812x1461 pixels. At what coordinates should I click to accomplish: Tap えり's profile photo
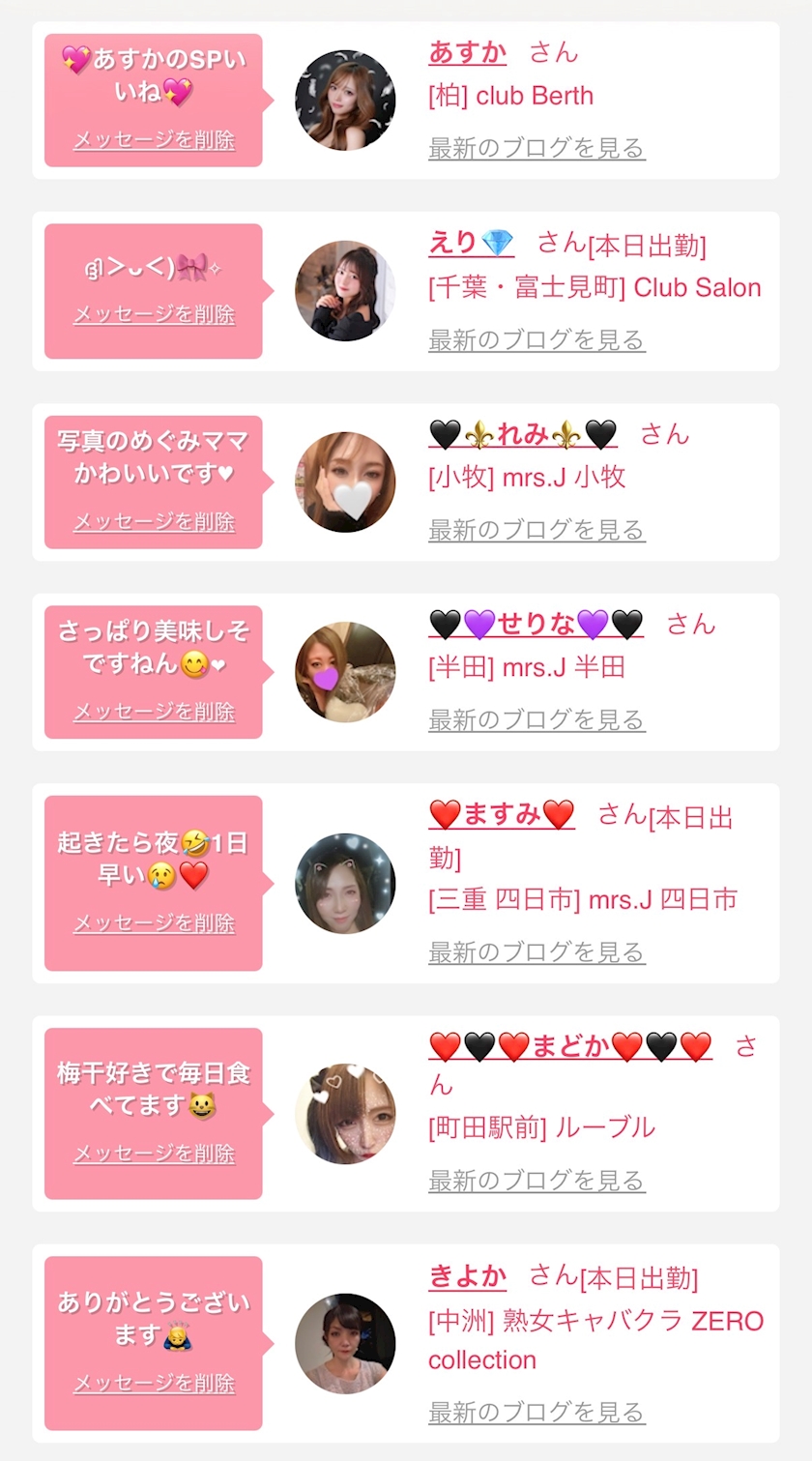pos(345,291)
